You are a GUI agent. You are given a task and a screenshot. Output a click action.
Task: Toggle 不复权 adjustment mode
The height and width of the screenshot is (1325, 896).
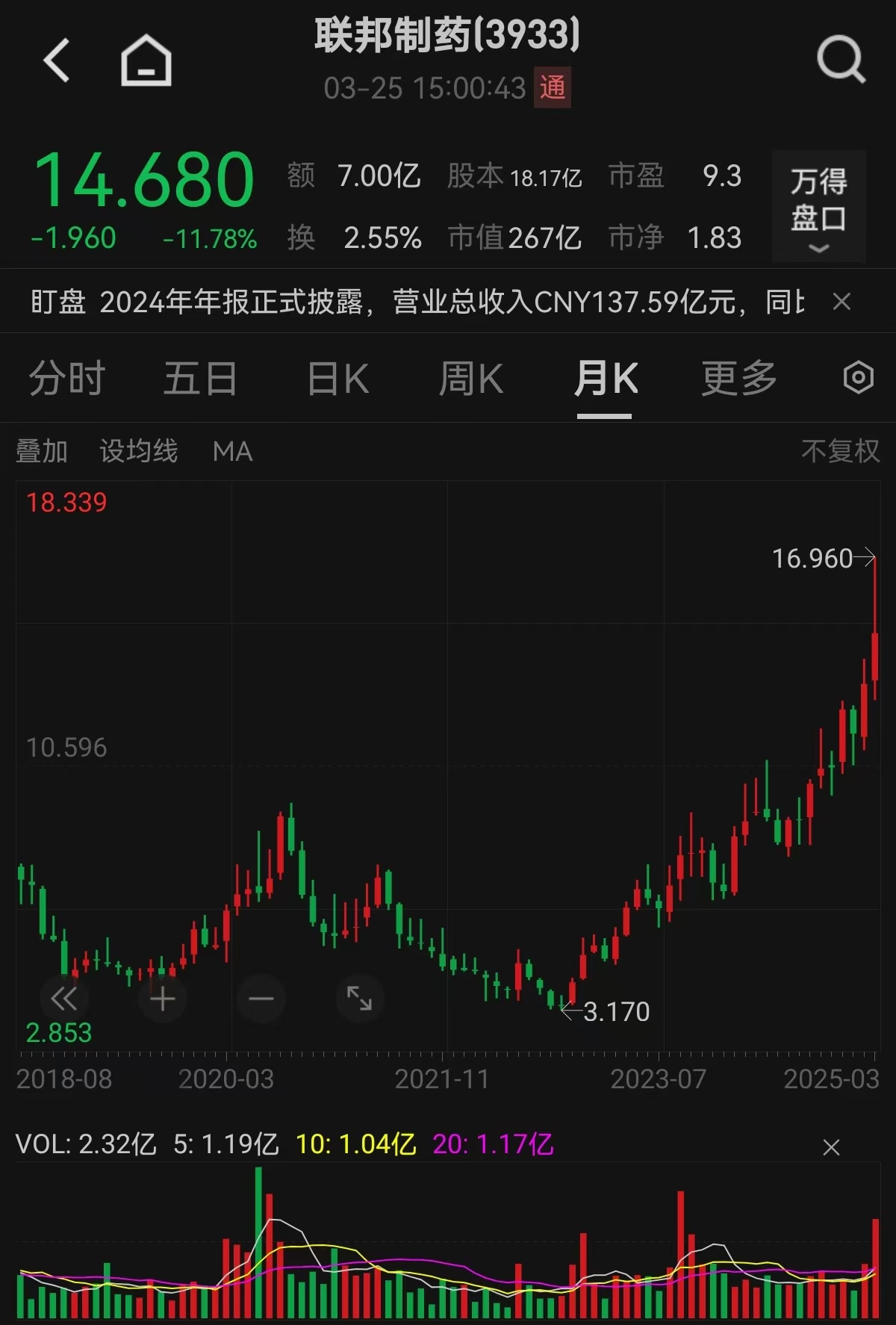840,451
